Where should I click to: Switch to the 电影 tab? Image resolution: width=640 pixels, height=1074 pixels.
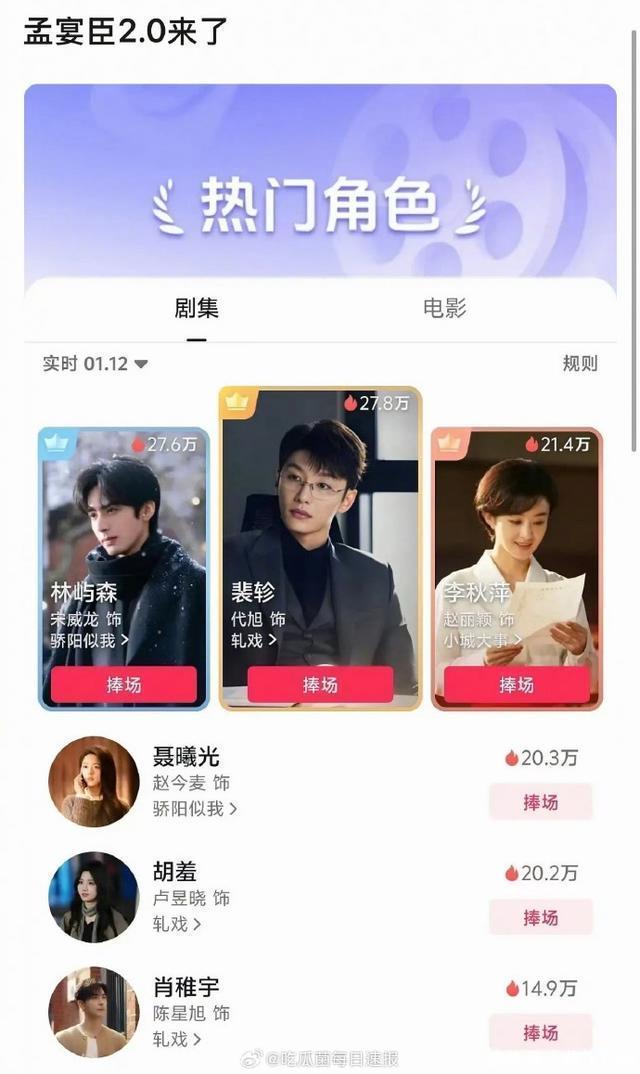(444, 308)
